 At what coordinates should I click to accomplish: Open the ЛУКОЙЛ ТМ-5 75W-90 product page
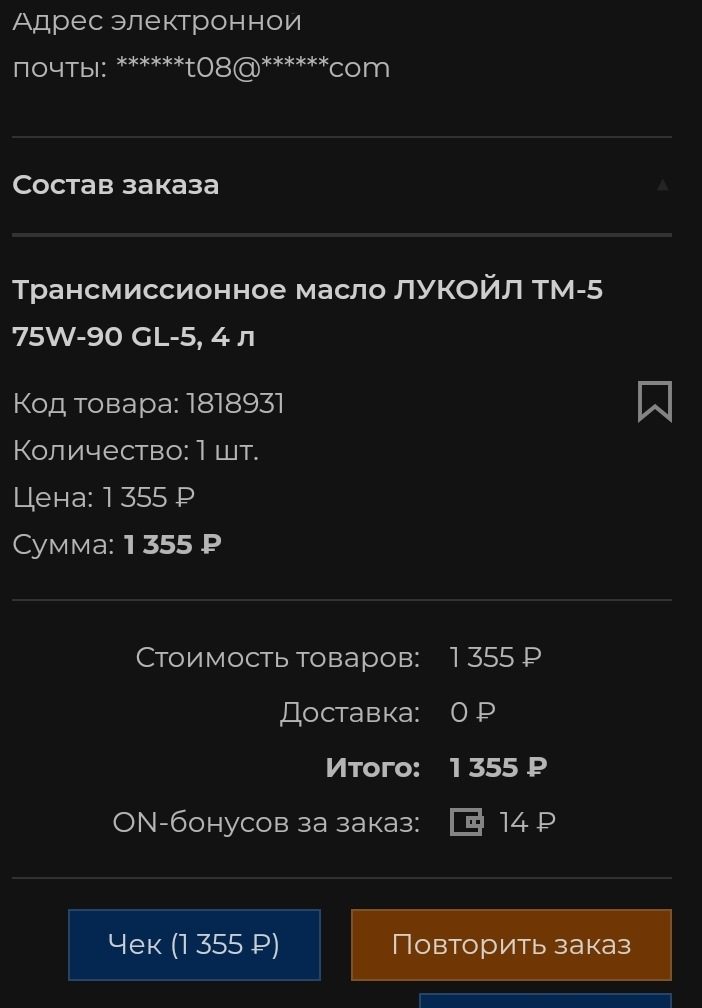pos(307,313)
